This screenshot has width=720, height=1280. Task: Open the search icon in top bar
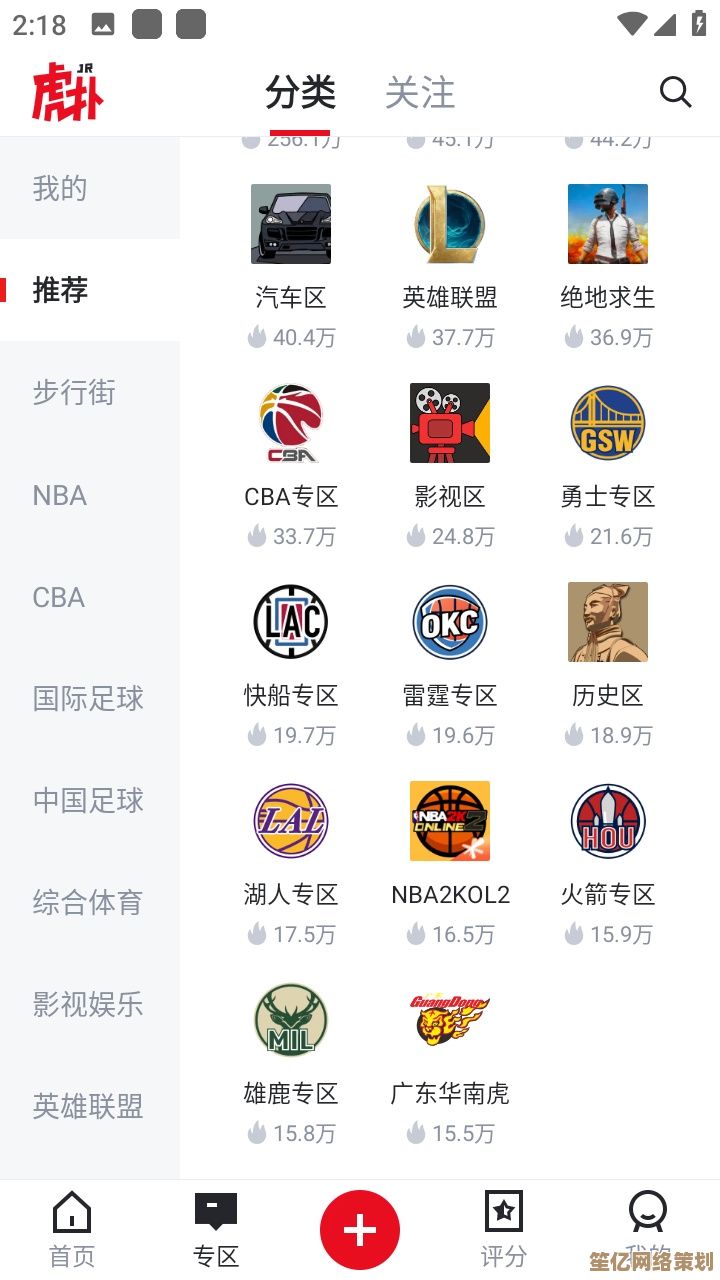pyautogui.click(x=676, y=92)
